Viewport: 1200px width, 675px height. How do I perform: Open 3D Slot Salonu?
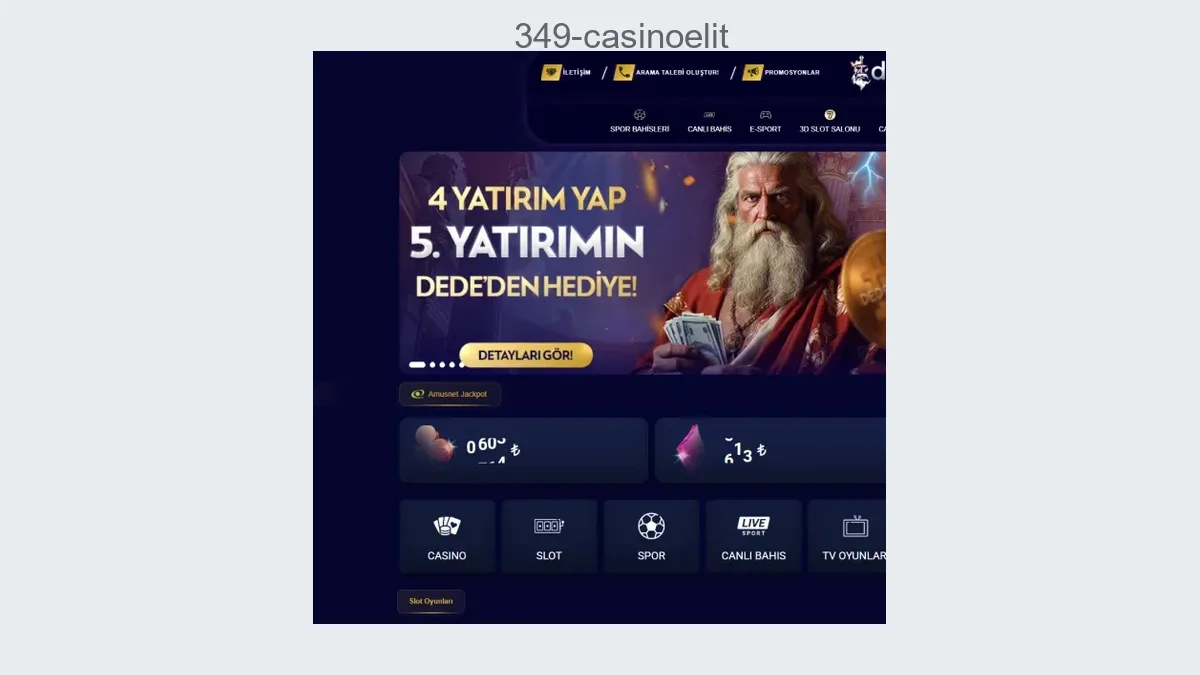click(x=829, y=122)
